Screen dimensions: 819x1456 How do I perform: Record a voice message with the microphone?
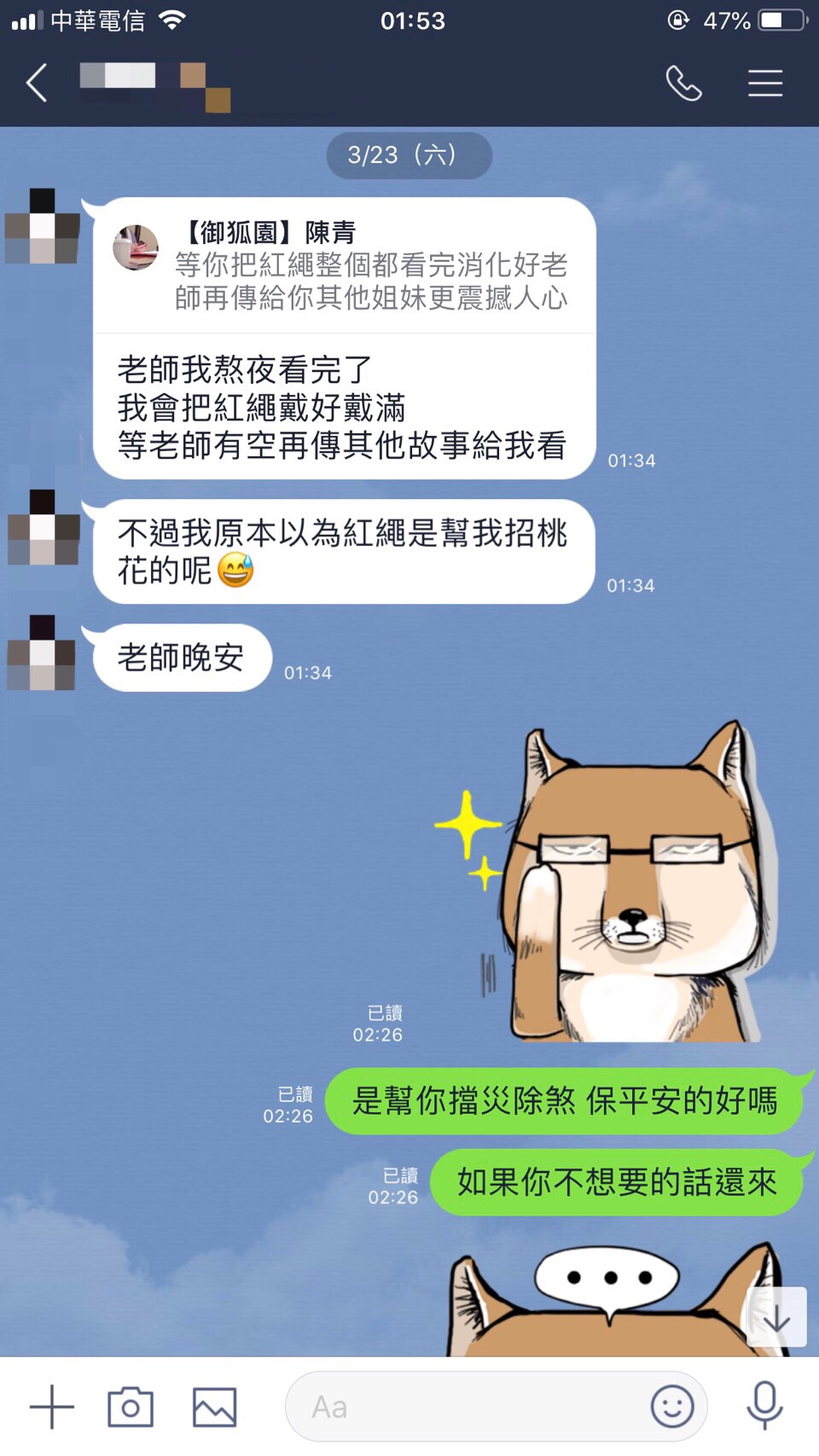pyautogui.click(x=765, y=1405)
